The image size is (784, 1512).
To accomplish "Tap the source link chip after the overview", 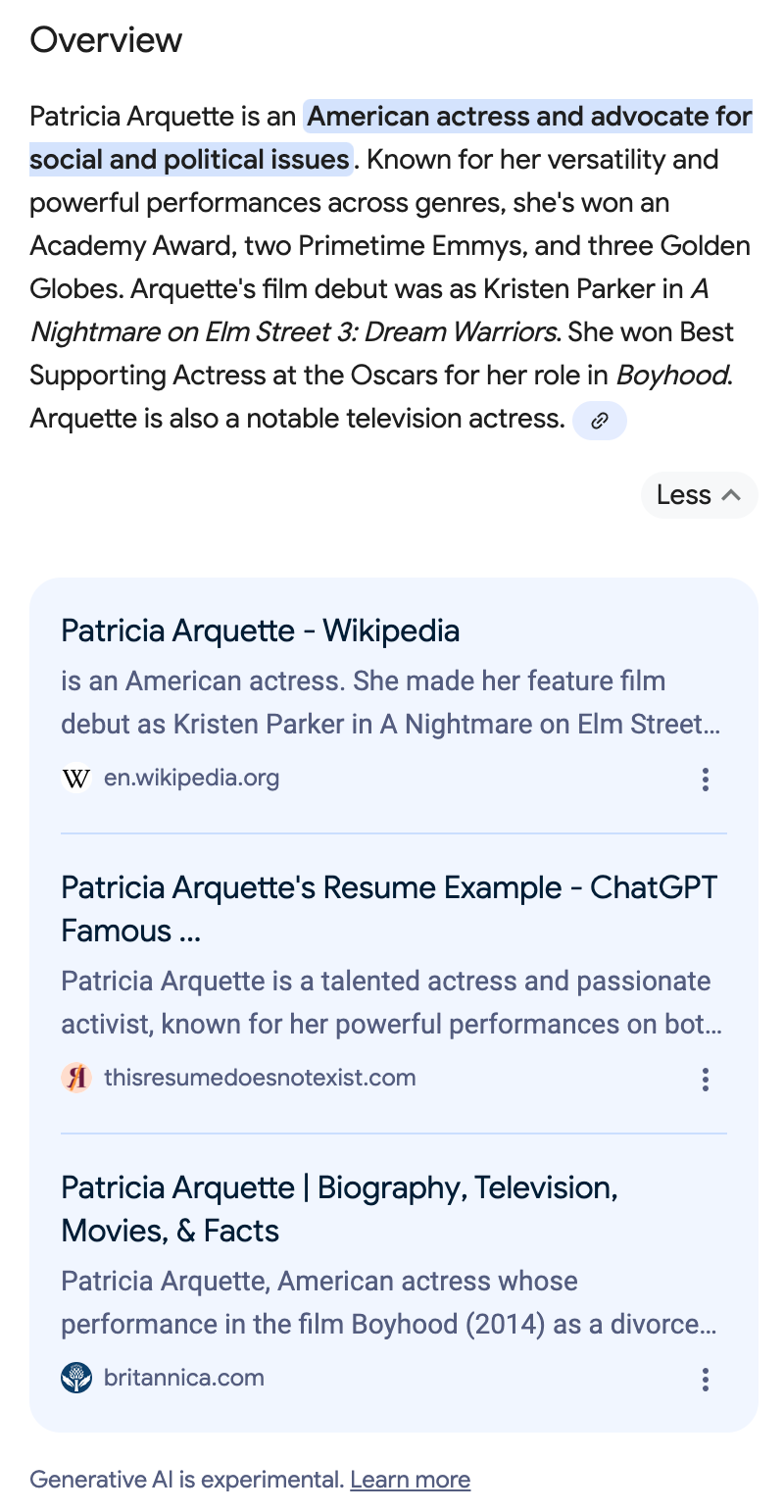I will coord(599,421).
